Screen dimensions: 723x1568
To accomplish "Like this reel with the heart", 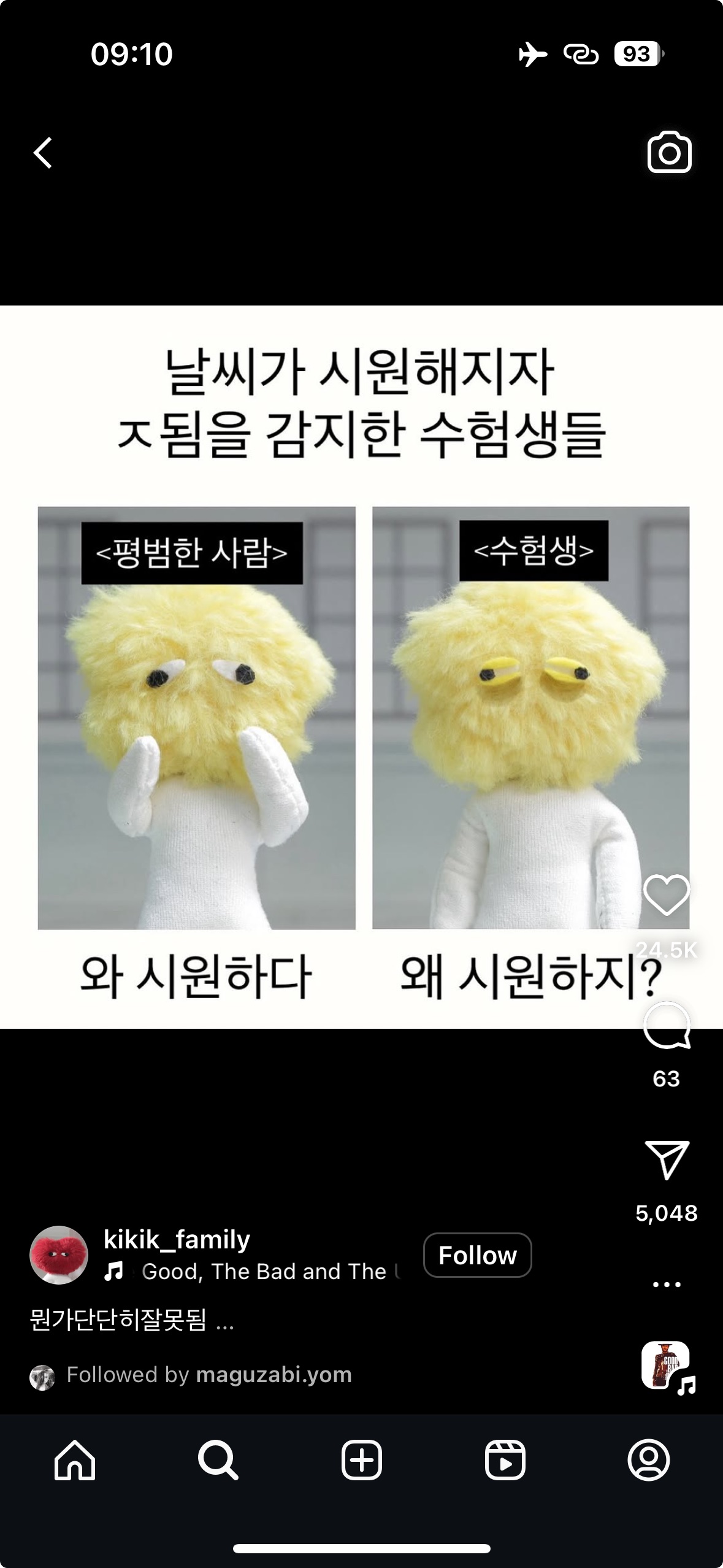I will (x=666, y=896).
